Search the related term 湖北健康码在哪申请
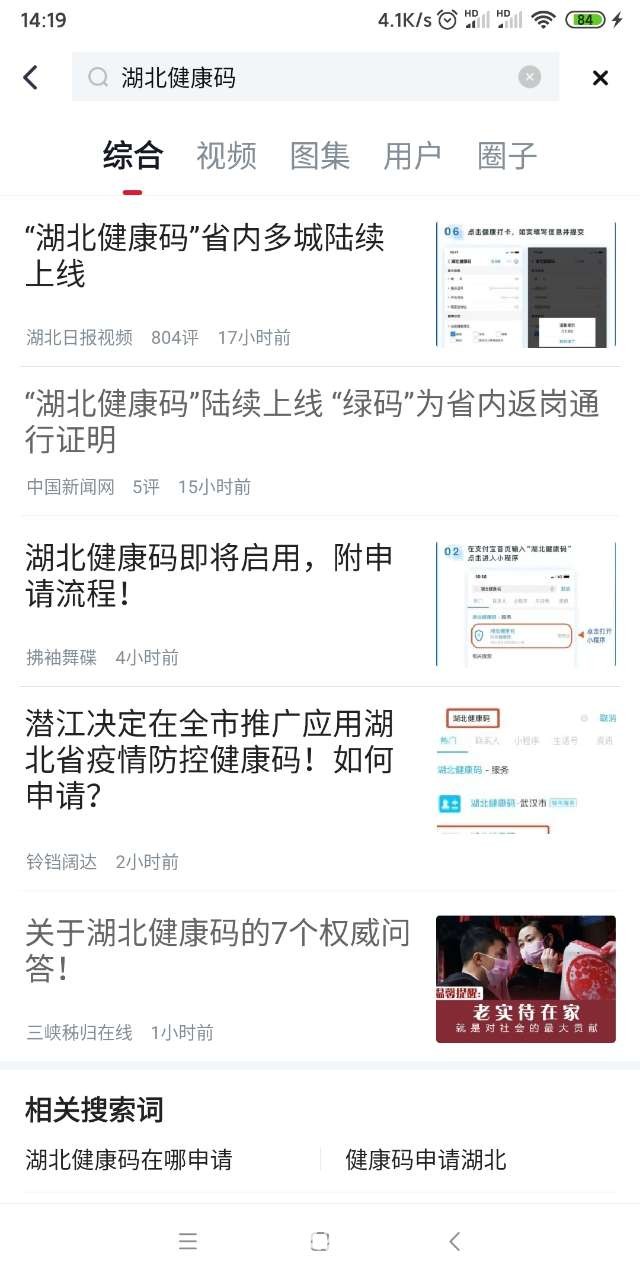Image resolution: width=640 pixels, height=1280 pixels. (x=129, y=1160)
